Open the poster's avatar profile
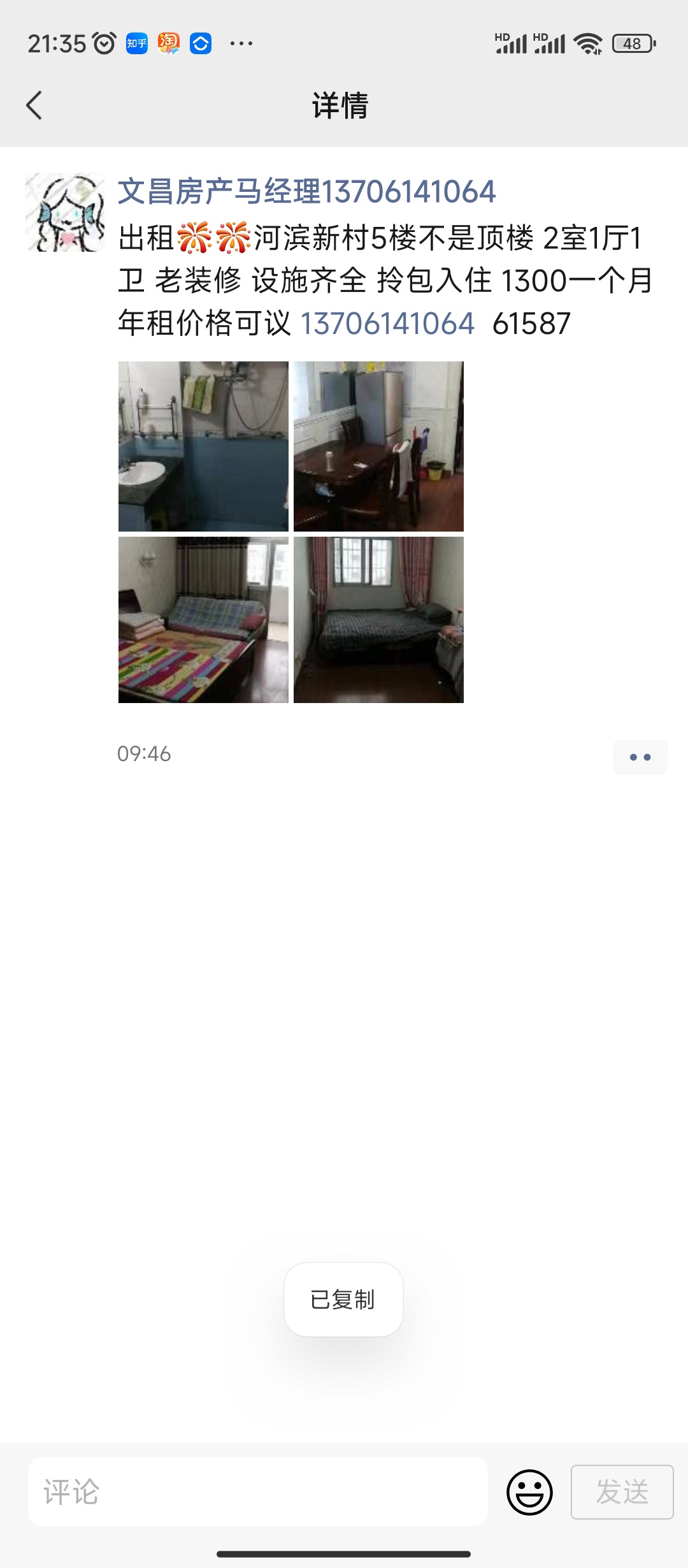 click(65, 212)
